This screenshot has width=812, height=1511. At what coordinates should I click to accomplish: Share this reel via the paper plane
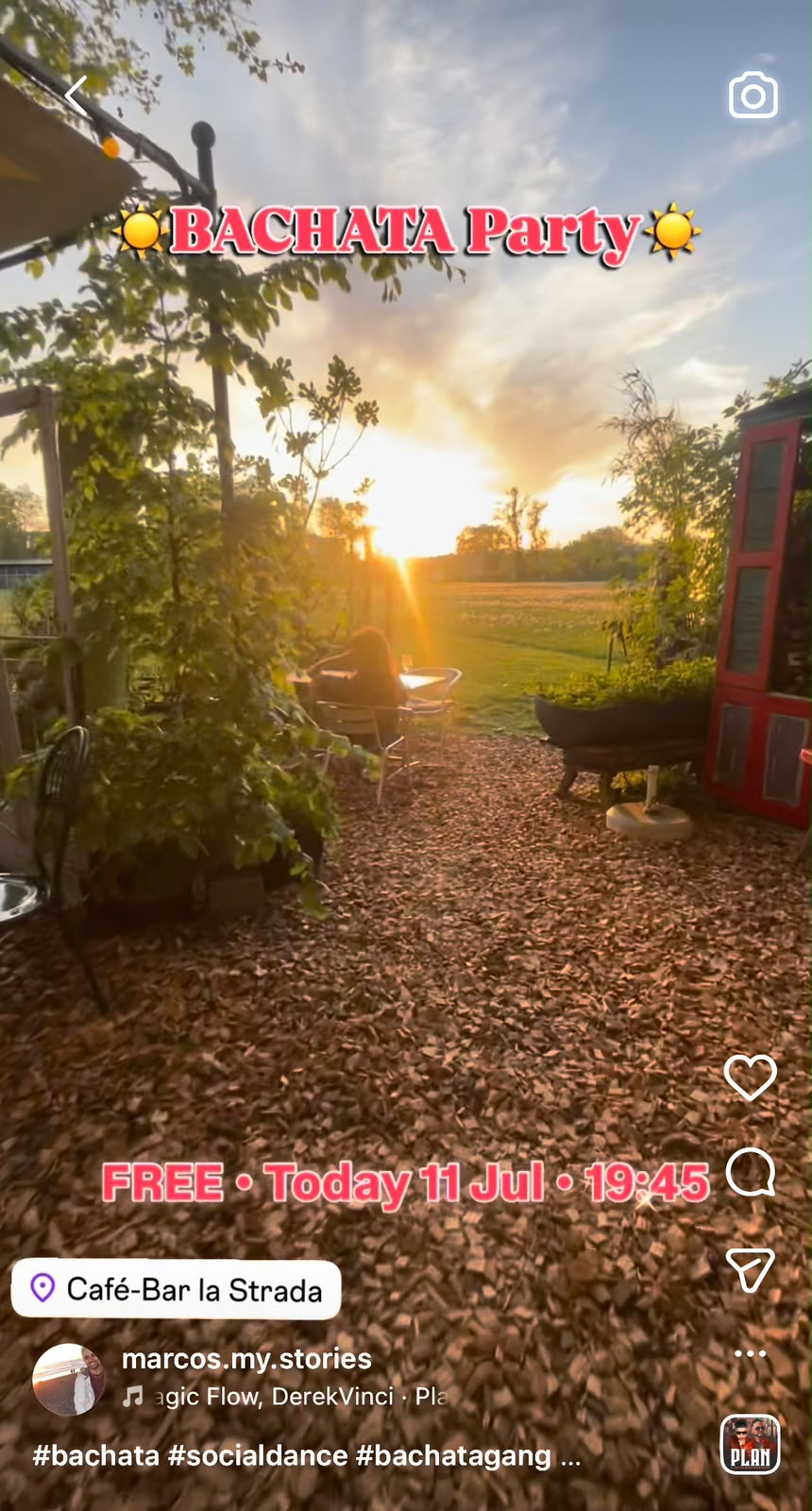[x=751, y=1269]
